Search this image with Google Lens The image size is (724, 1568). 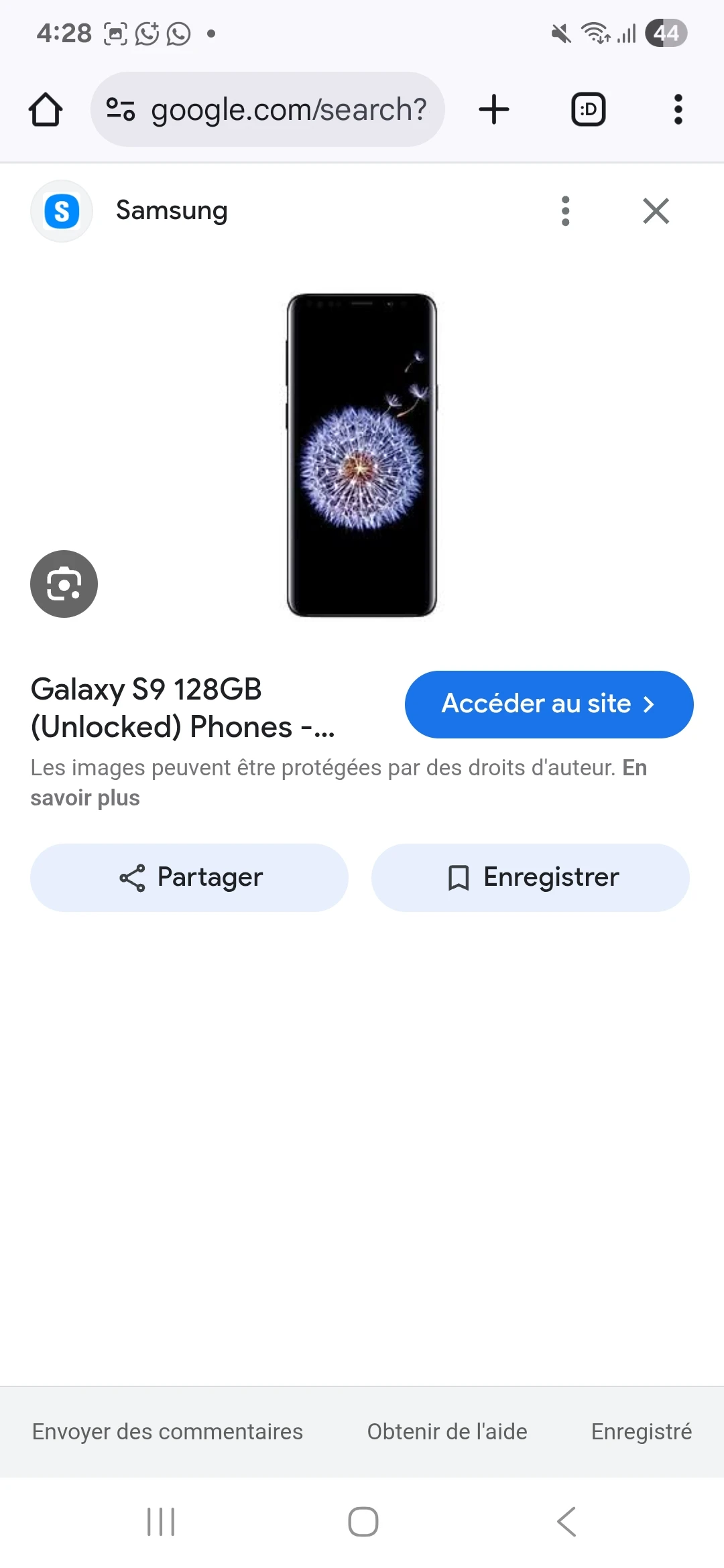pyautogui.click(x=64, y=584)
